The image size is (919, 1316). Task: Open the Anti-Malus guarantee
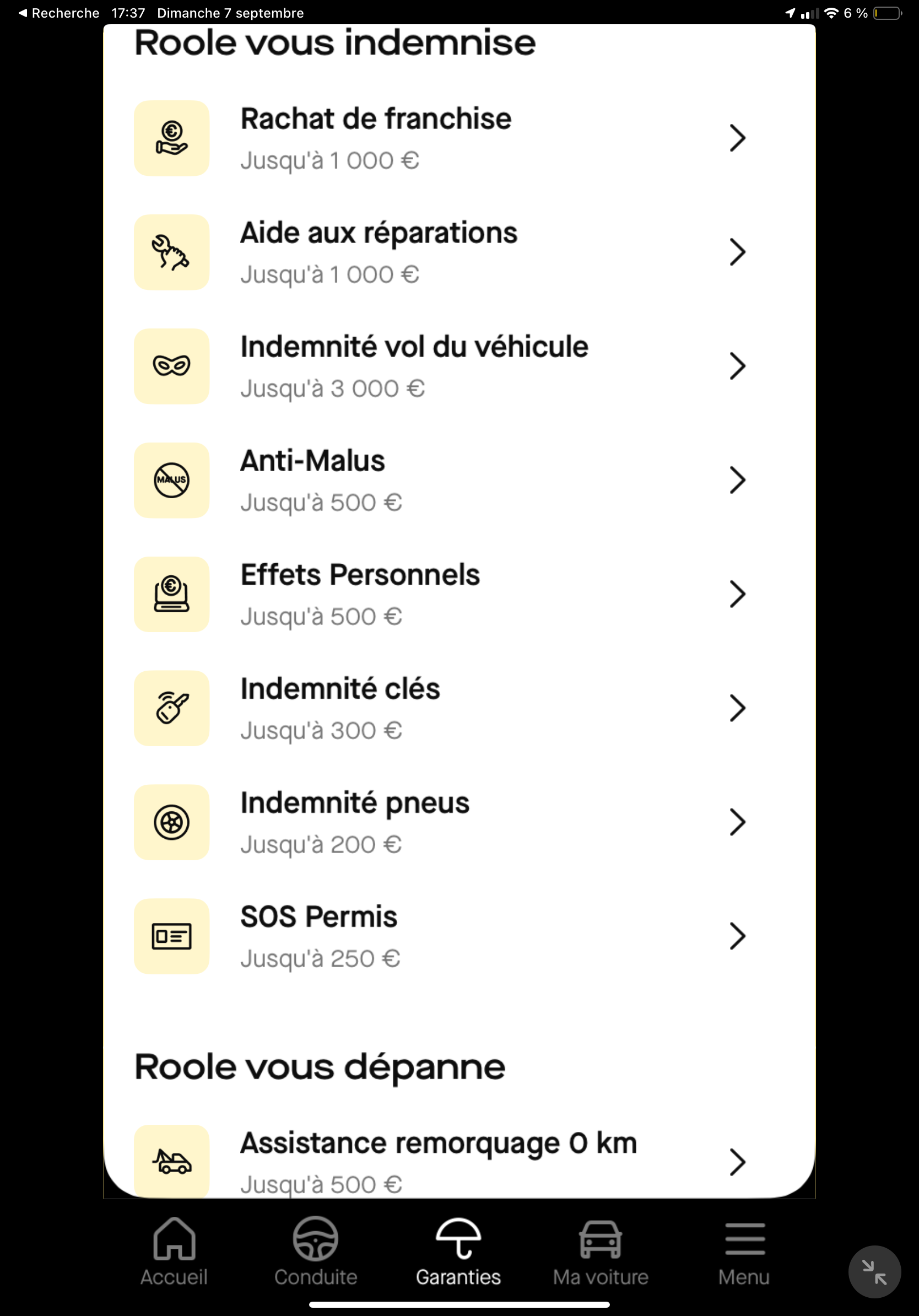tap(441, 481)
